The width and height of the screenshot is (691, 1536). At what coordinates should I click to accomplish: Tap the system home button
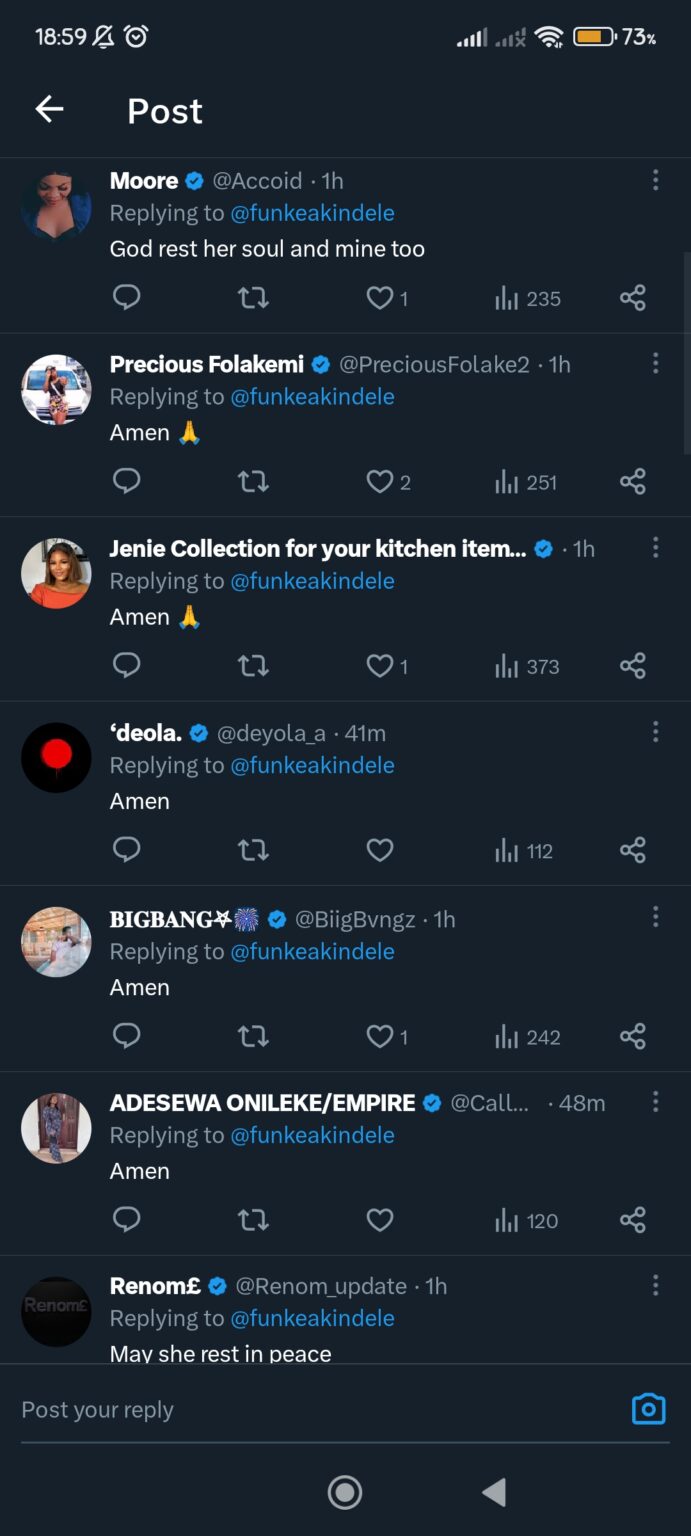pyautogui.click(x=345, y=1493)
